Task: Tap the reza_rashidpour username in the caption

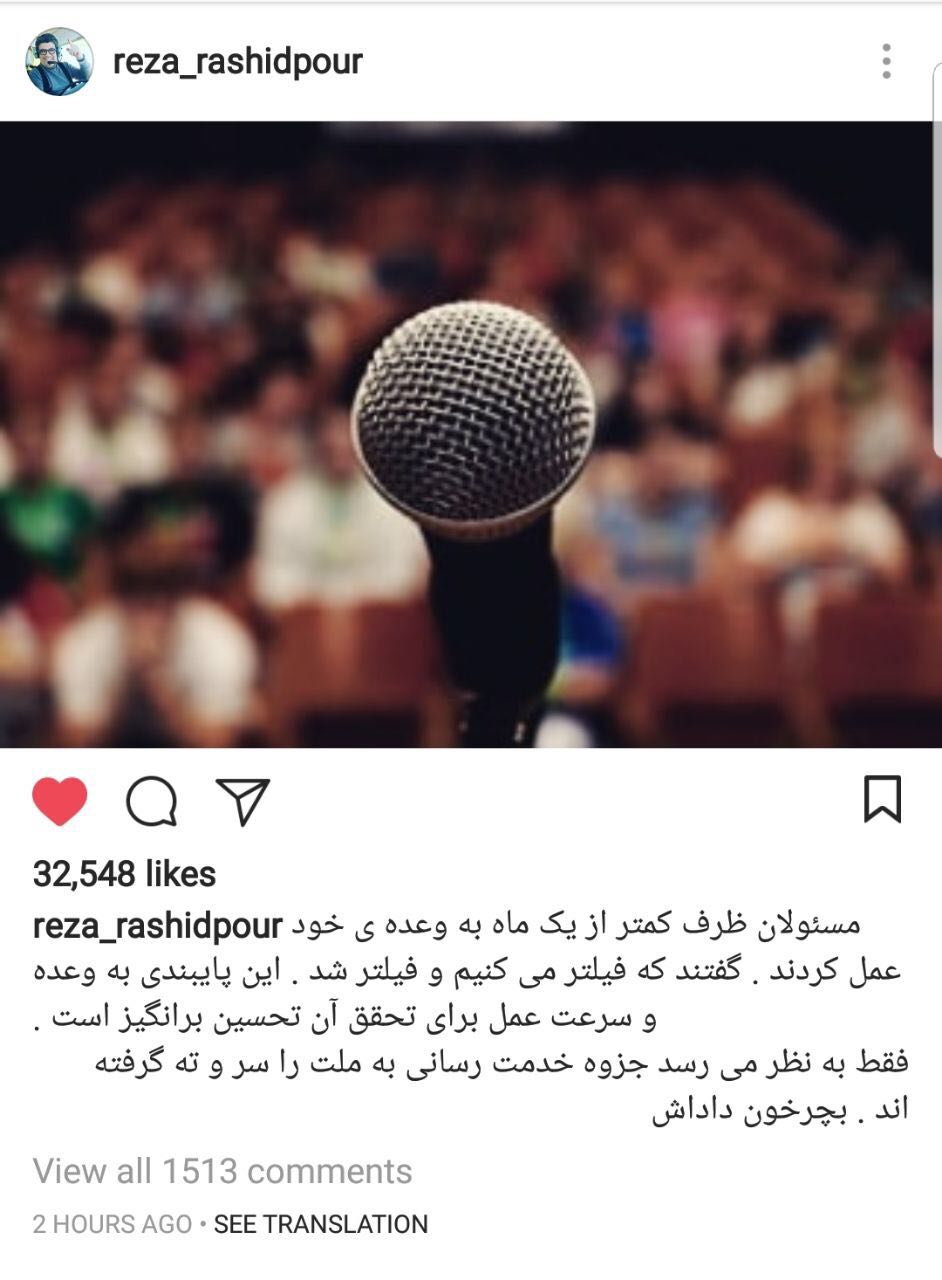Action: point(157,926)
